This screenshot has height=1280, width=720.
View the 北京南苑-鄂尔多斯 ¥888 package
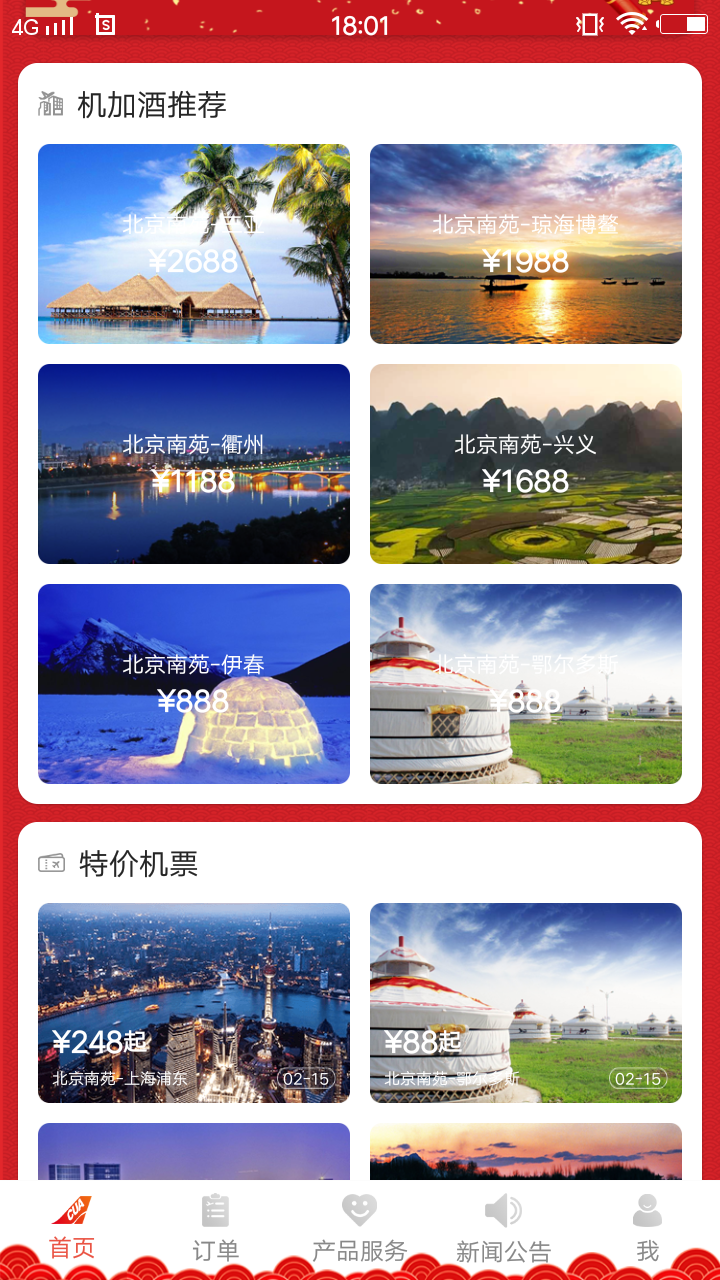pyautogui.click(x=526, y=684)
